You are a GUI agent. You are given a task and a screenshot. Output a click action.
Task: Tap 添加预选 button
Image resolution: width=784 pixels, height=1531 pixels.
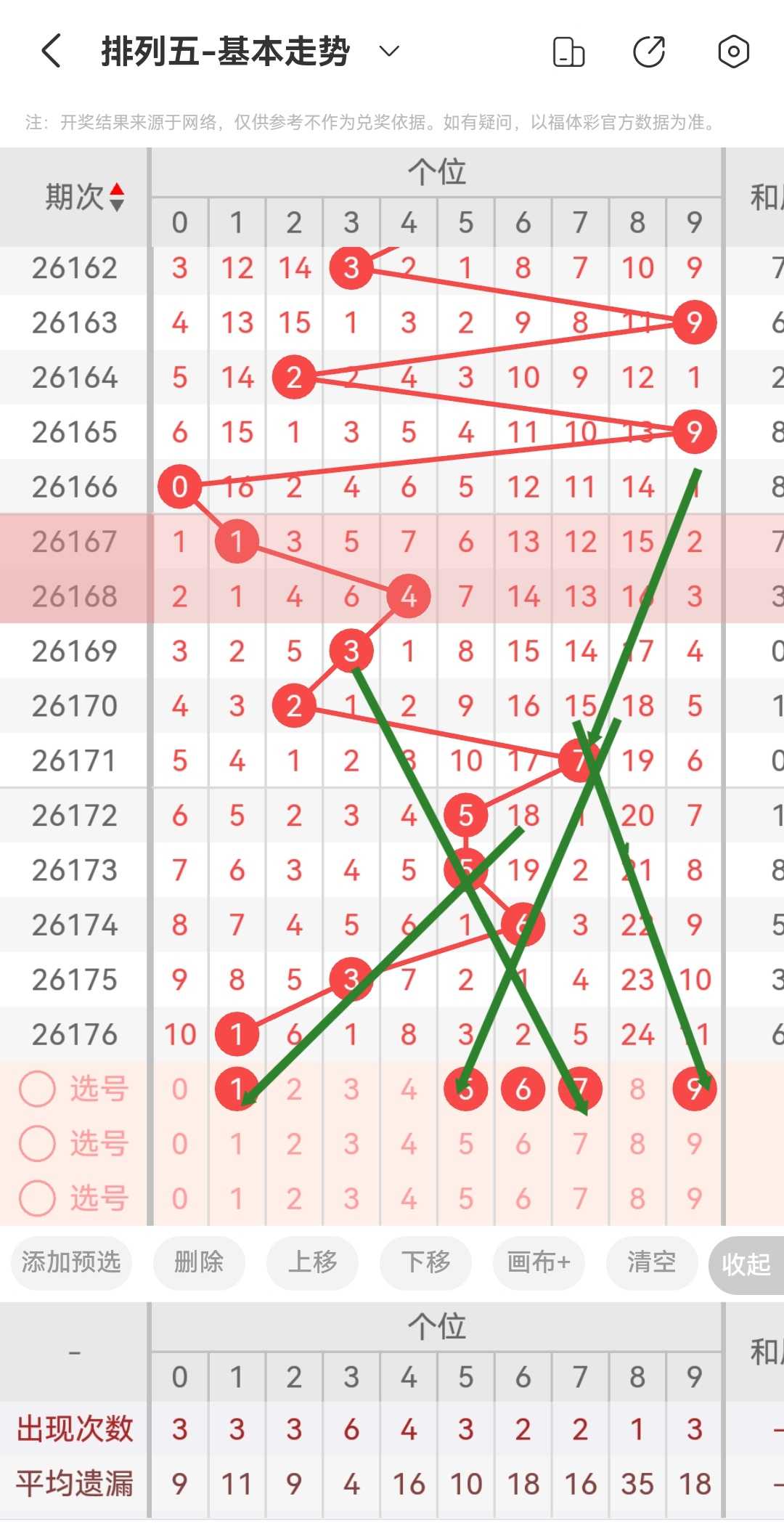pos(71,1262)
